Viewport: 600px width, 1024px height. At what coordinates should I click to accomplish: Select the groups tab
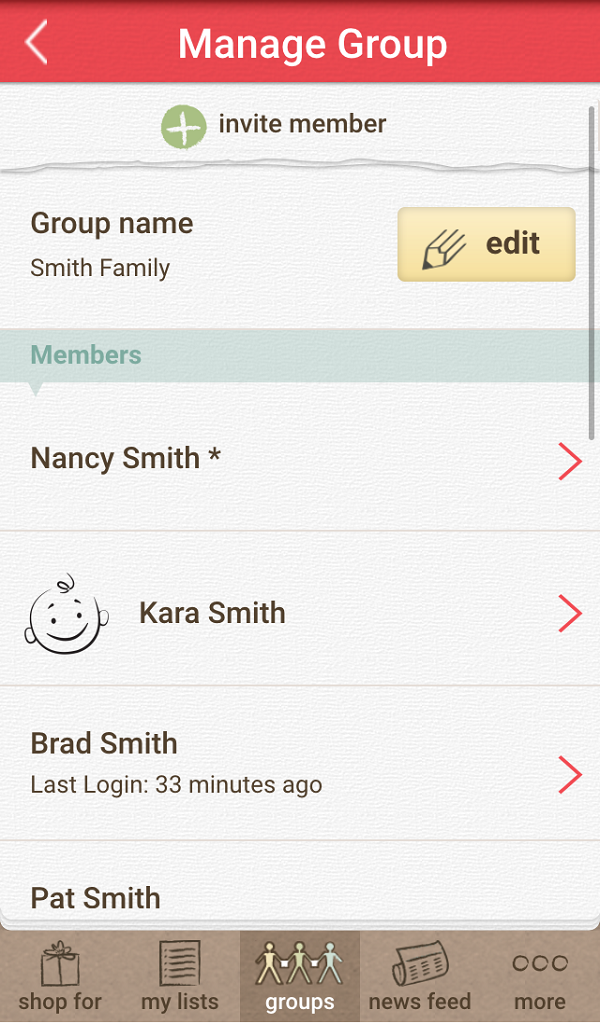tap(300, 977)
